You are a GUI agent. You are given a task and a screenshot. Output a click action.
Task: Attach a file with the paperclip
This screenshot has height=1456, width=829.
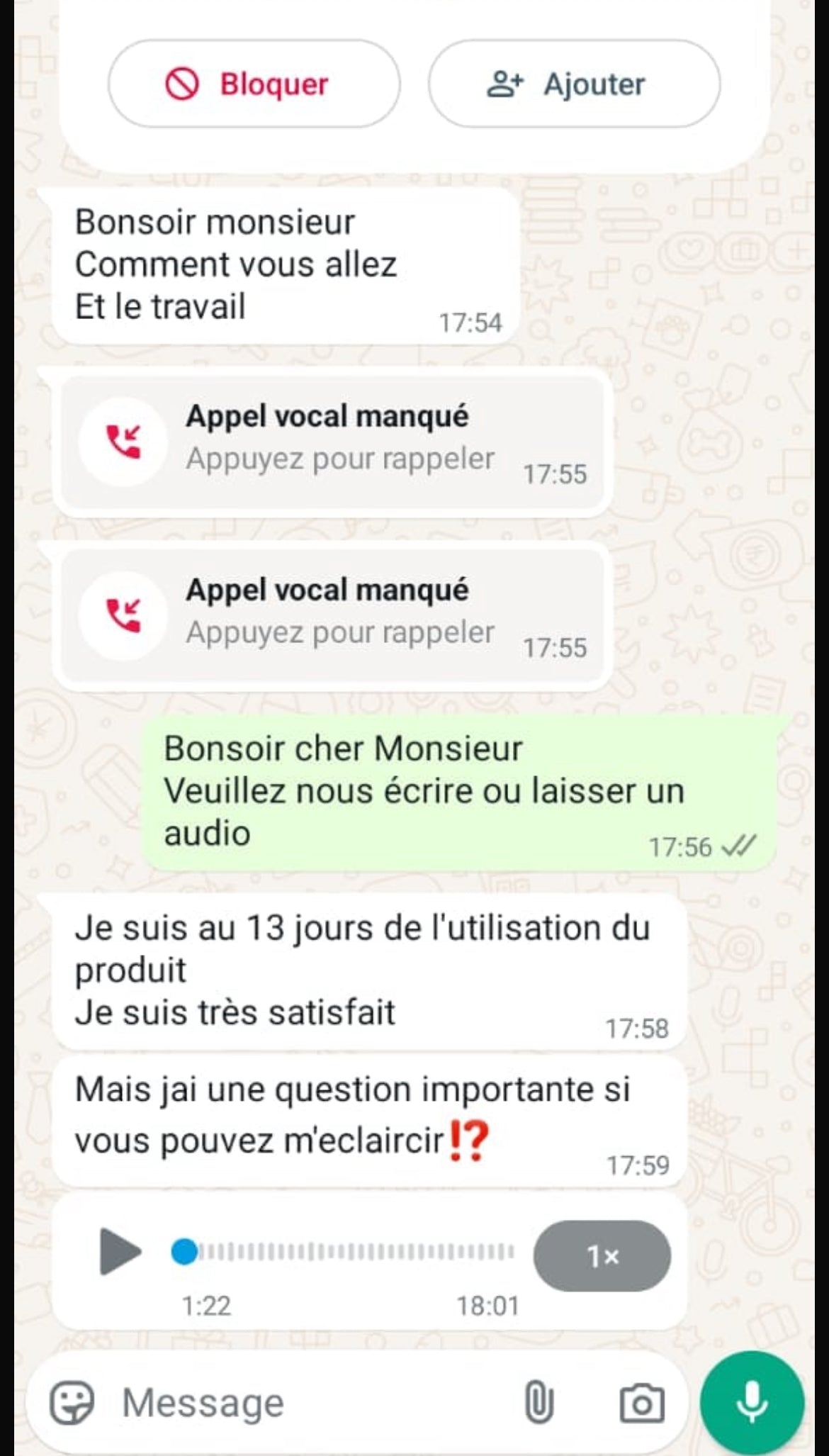tap(538, 1402)
